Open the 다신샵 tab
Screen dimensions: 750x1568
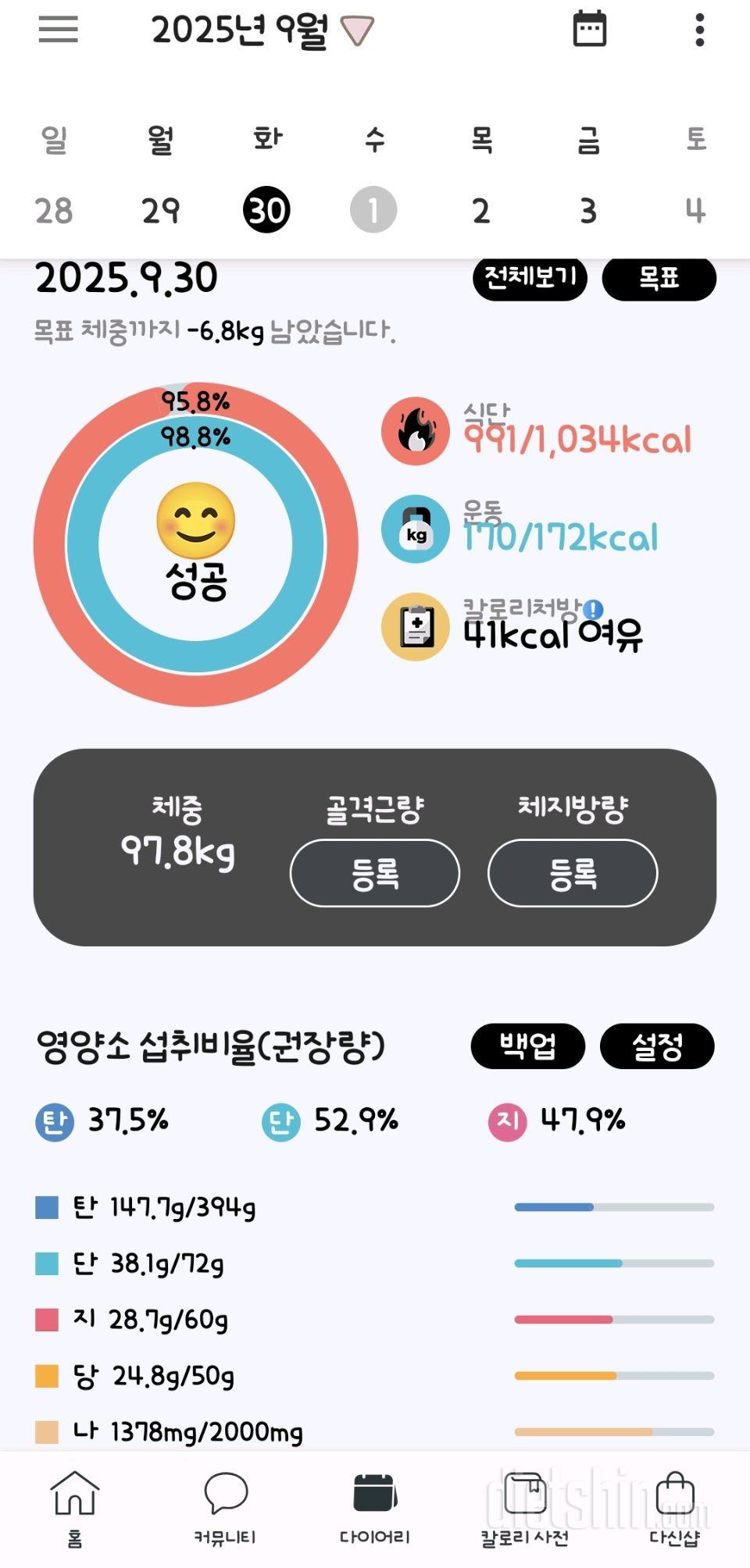[x=675, y=1507]
